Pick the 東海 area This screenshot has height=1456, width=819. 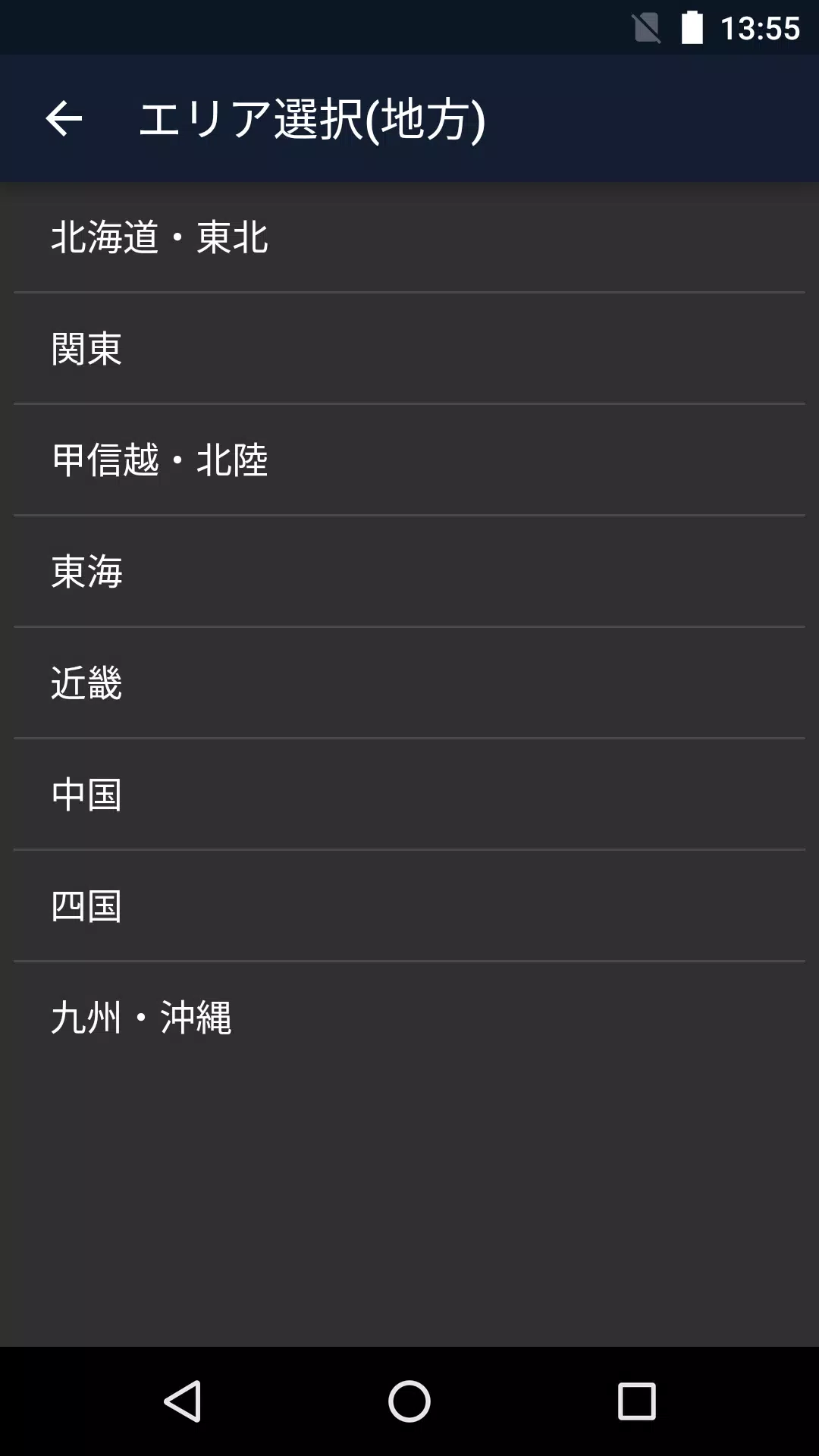coord(409,572)
